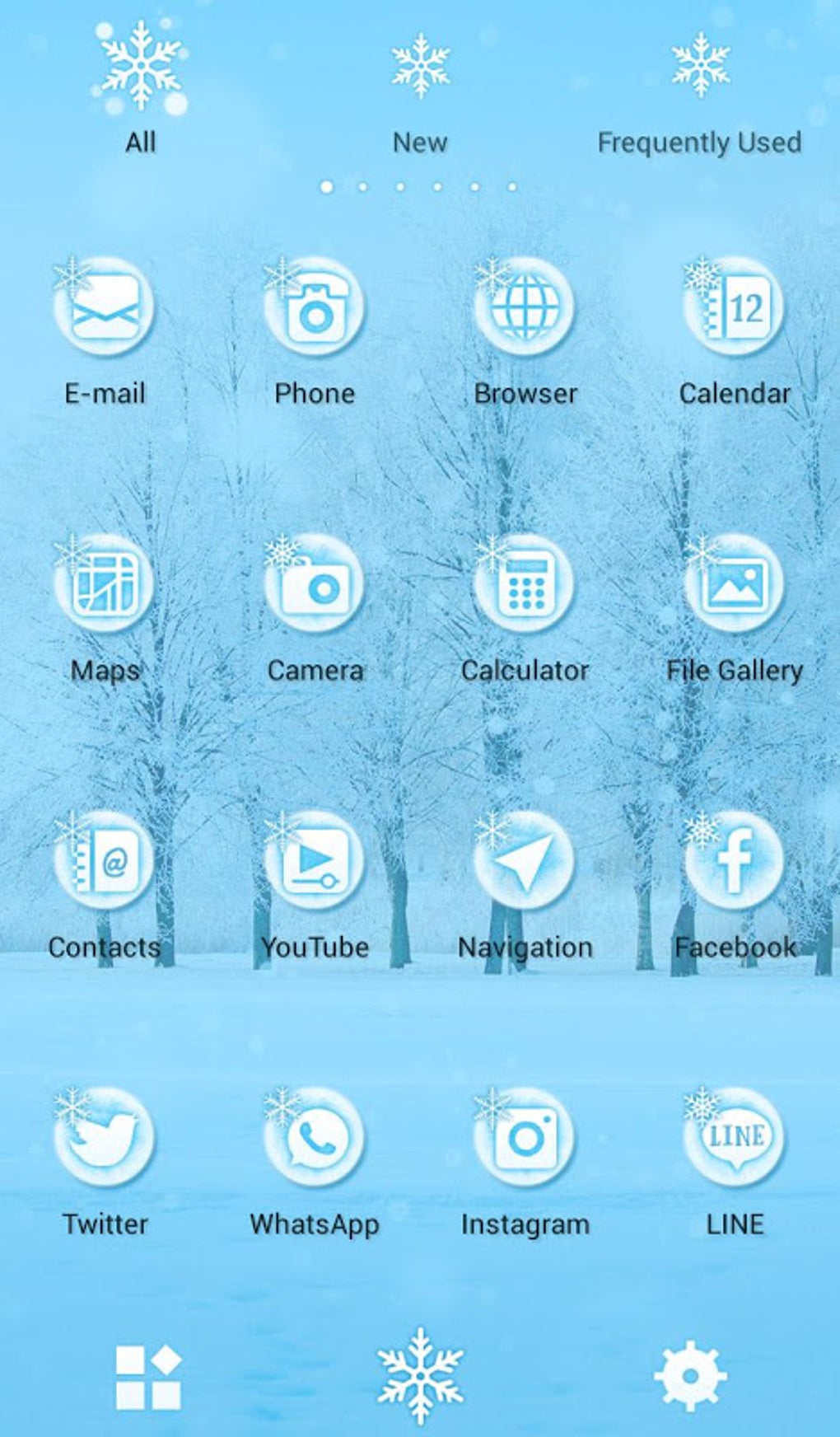This screenshot has width=840, height=1437.
Task: Open the Camera
Action: pyautogui.click(x=316, y=585)
